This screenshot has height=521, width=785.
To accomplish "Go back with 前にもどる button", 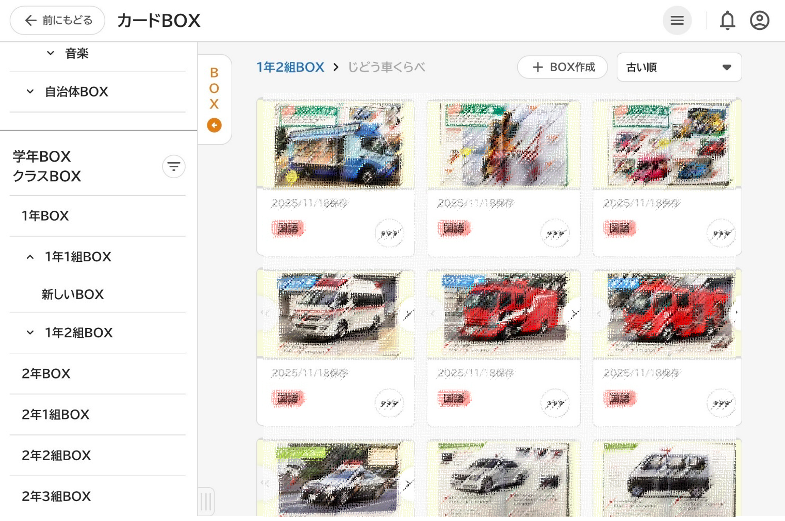I will (57, 20).
